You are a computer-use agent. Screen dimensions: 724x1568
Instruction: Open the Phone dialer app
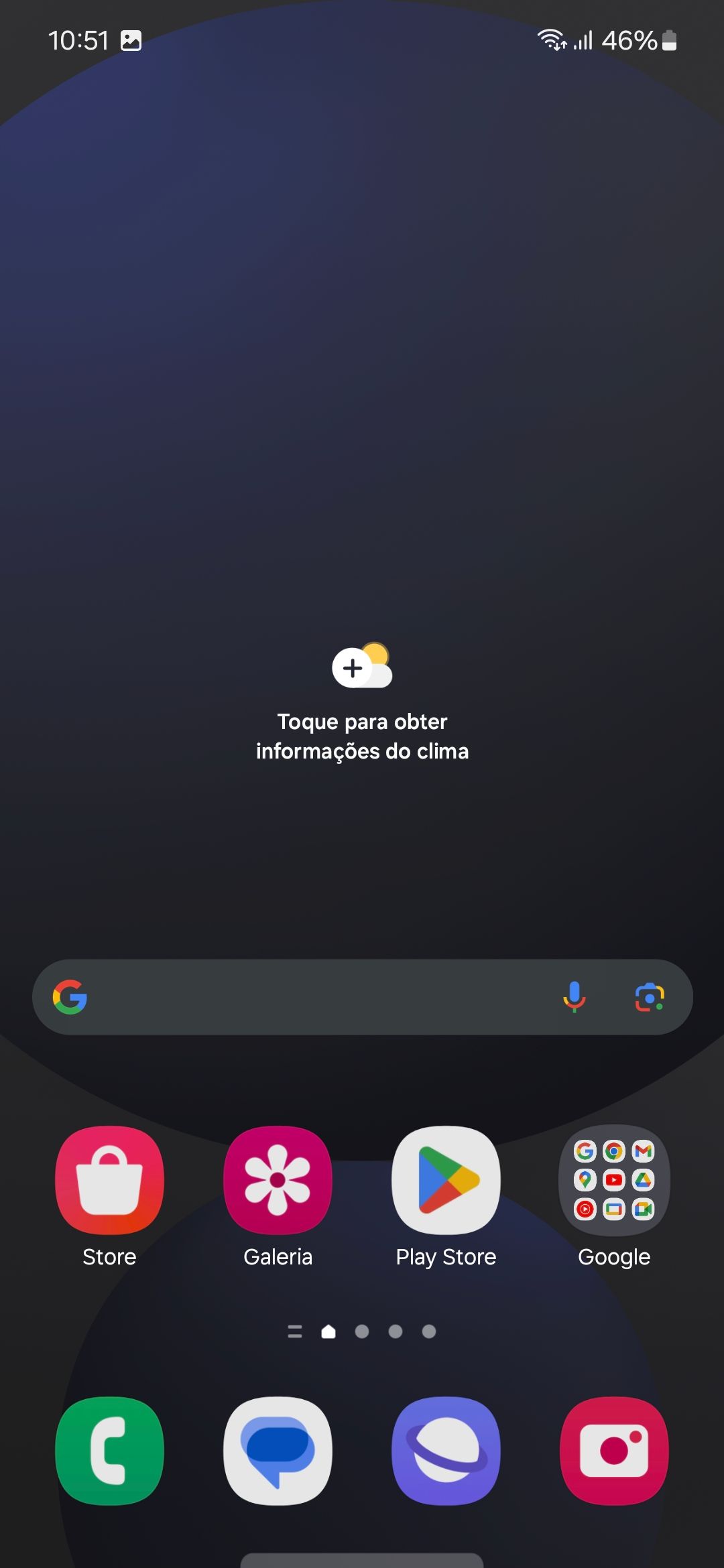(109, 1451)
